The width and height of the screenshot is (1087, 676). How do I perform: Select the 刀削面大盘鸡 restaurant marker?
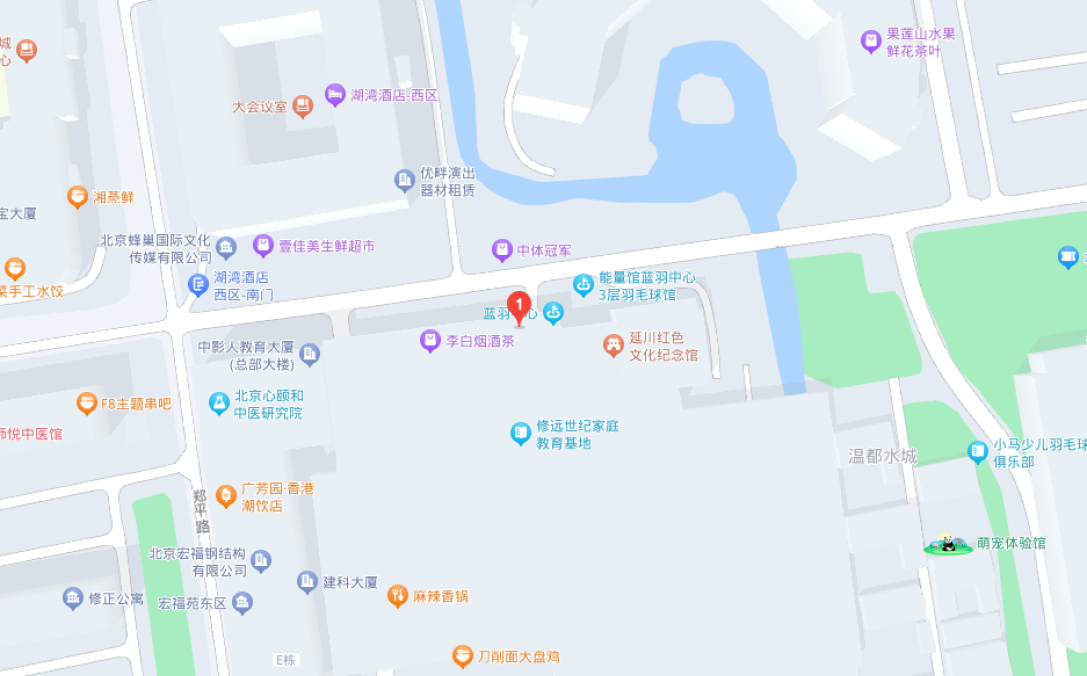coord(462,656)
